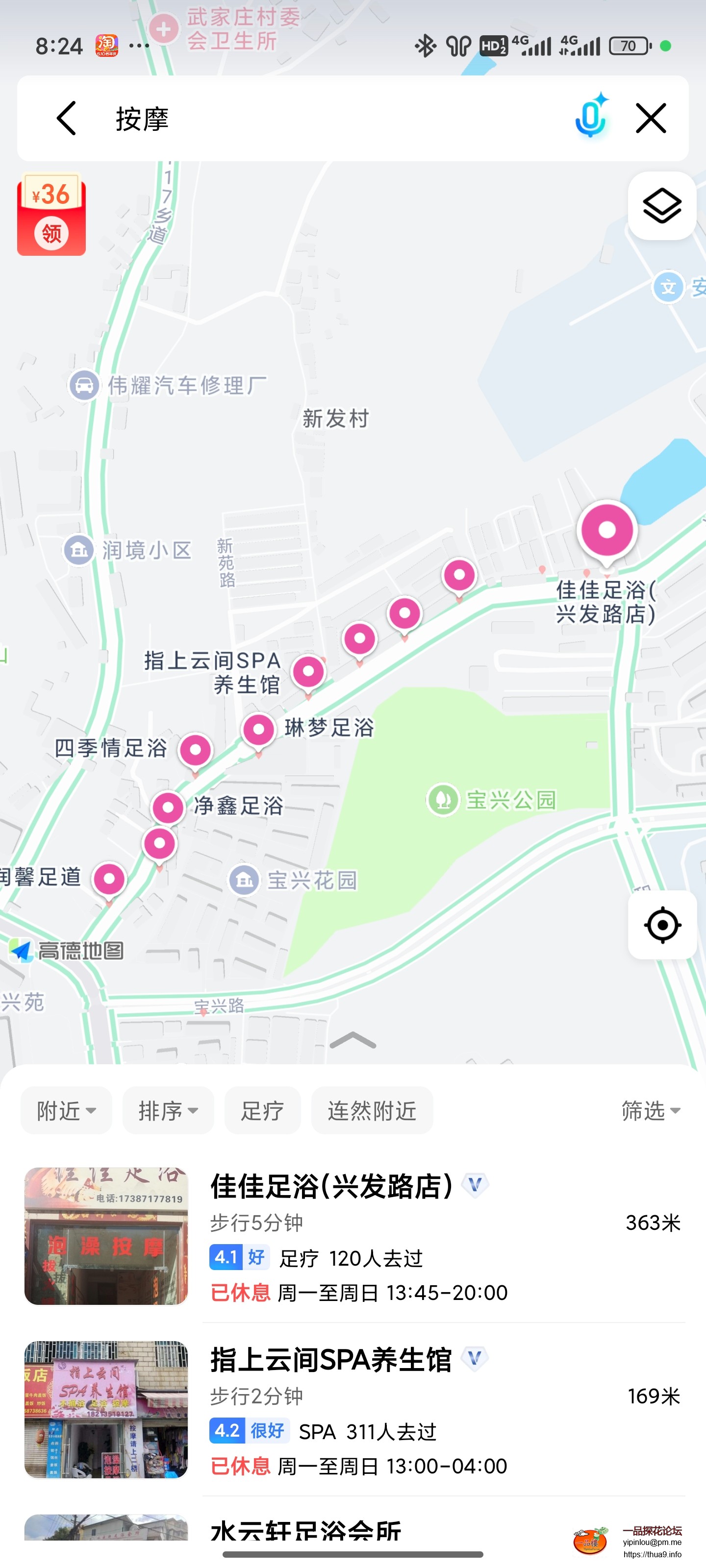Enable the 足疗 filter chip
Screen dimensions: 706x1568
(x=262, y=1110)
